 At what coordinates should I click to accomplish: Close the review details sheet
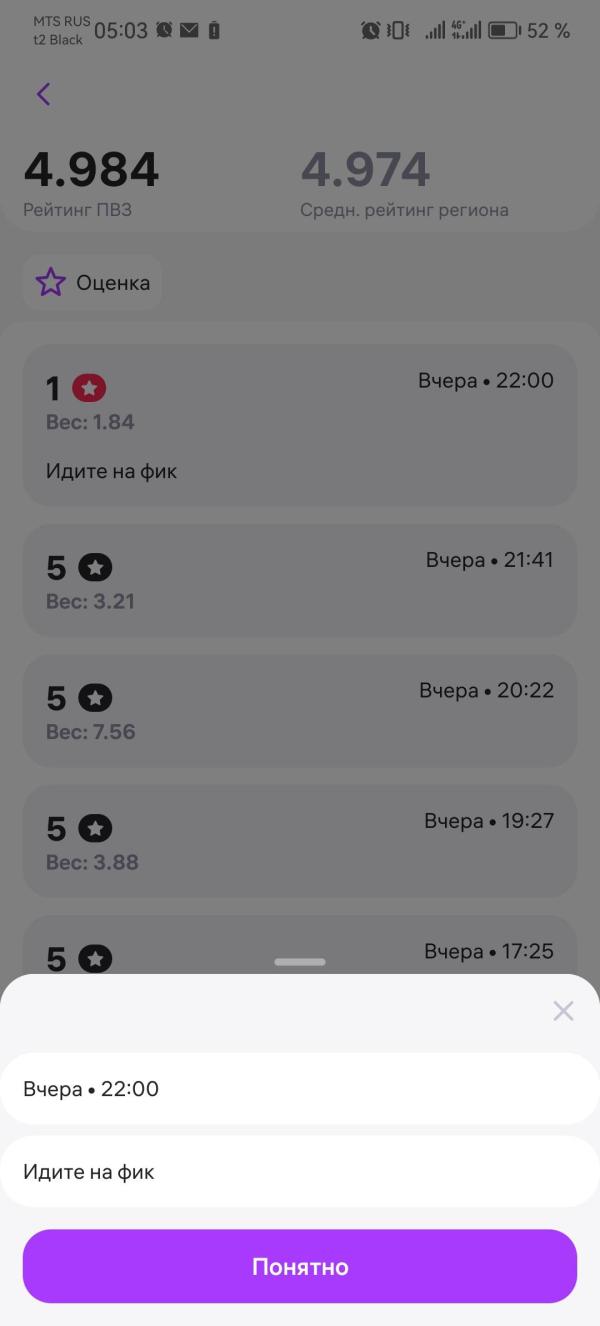(x=563, y=1011)
